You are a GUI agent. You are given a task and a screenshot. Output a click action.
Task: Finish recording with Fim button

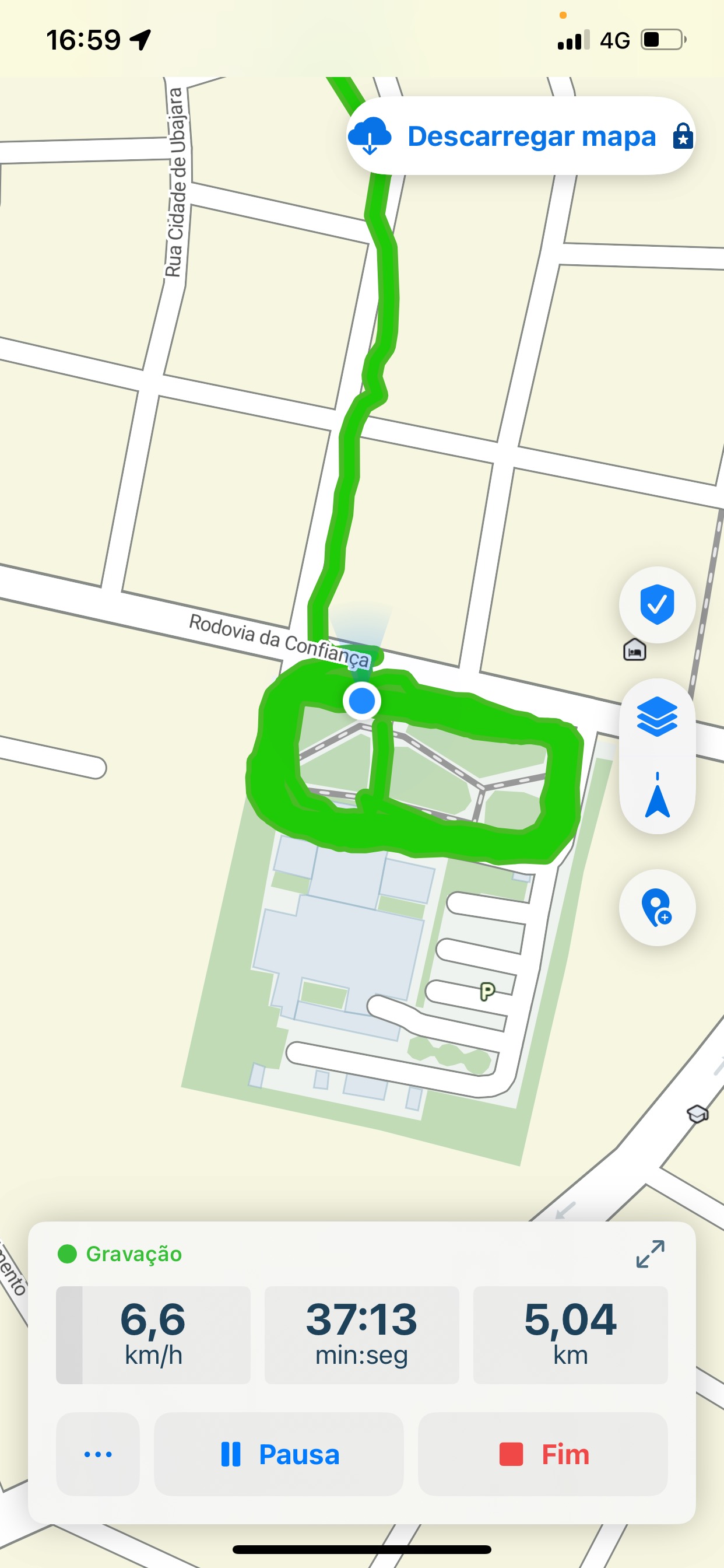point(543,1454)
